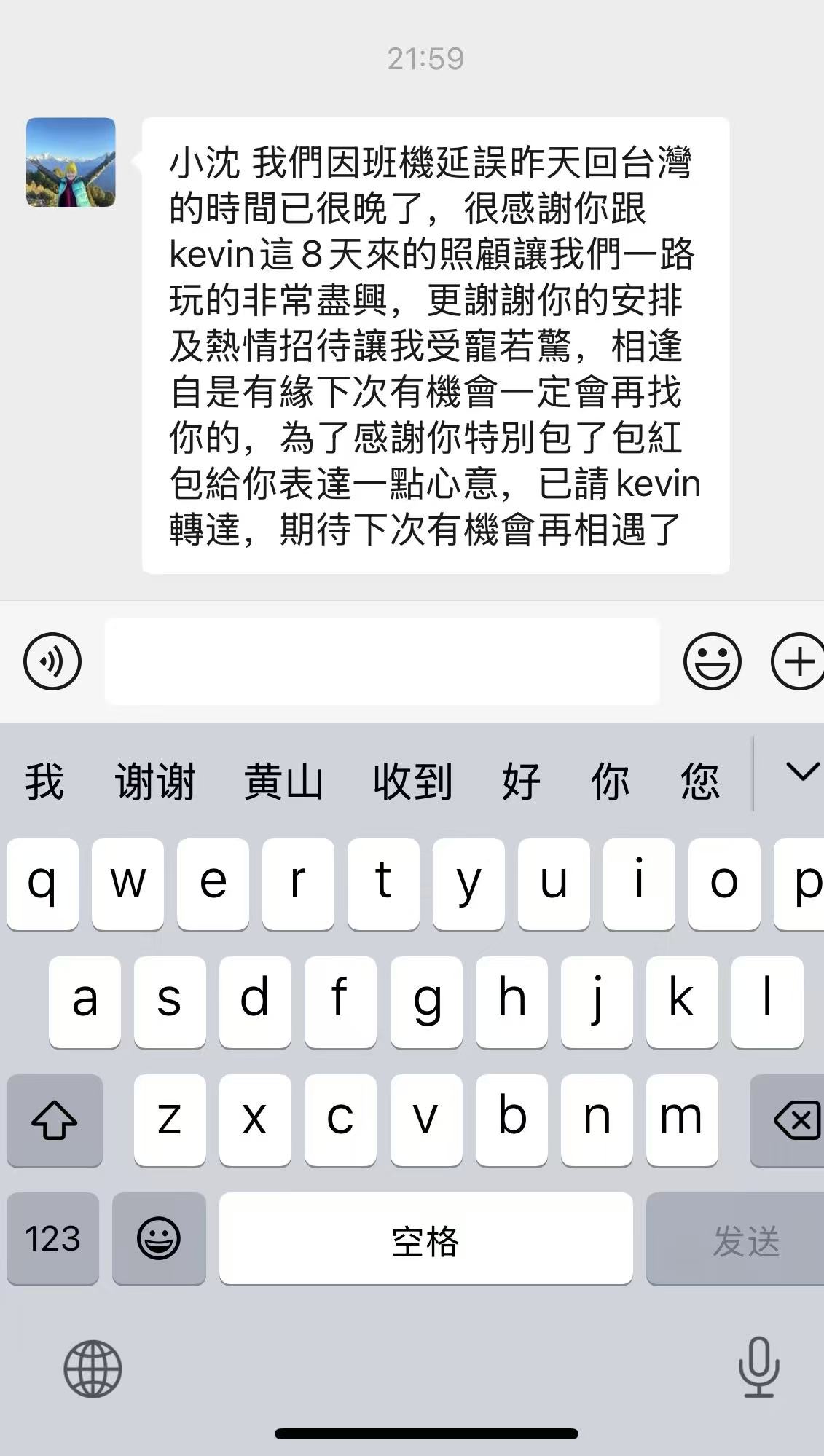
Task: Start dictation with the microphone
Action: (x=758, y=1366)
